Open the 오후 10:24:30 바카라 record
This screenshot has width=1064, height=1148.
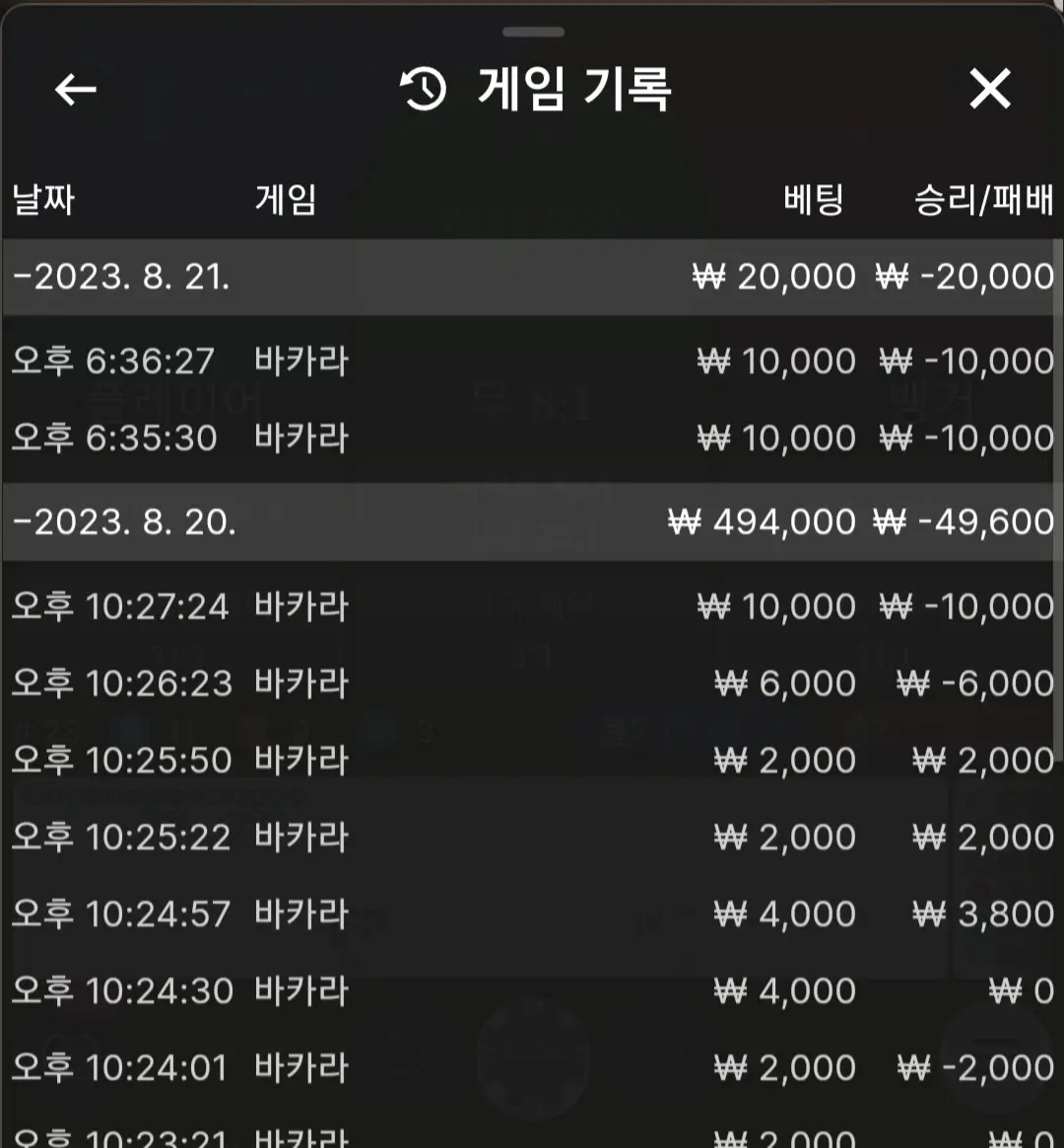[532, 990]
